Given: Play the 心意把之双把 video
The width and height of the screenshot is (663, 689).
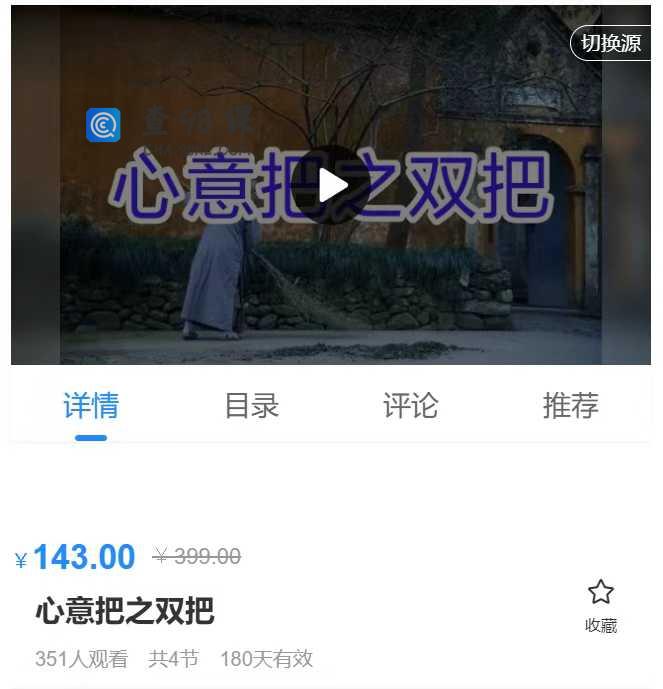Looking at the screenshot, I should pos(331,185).
